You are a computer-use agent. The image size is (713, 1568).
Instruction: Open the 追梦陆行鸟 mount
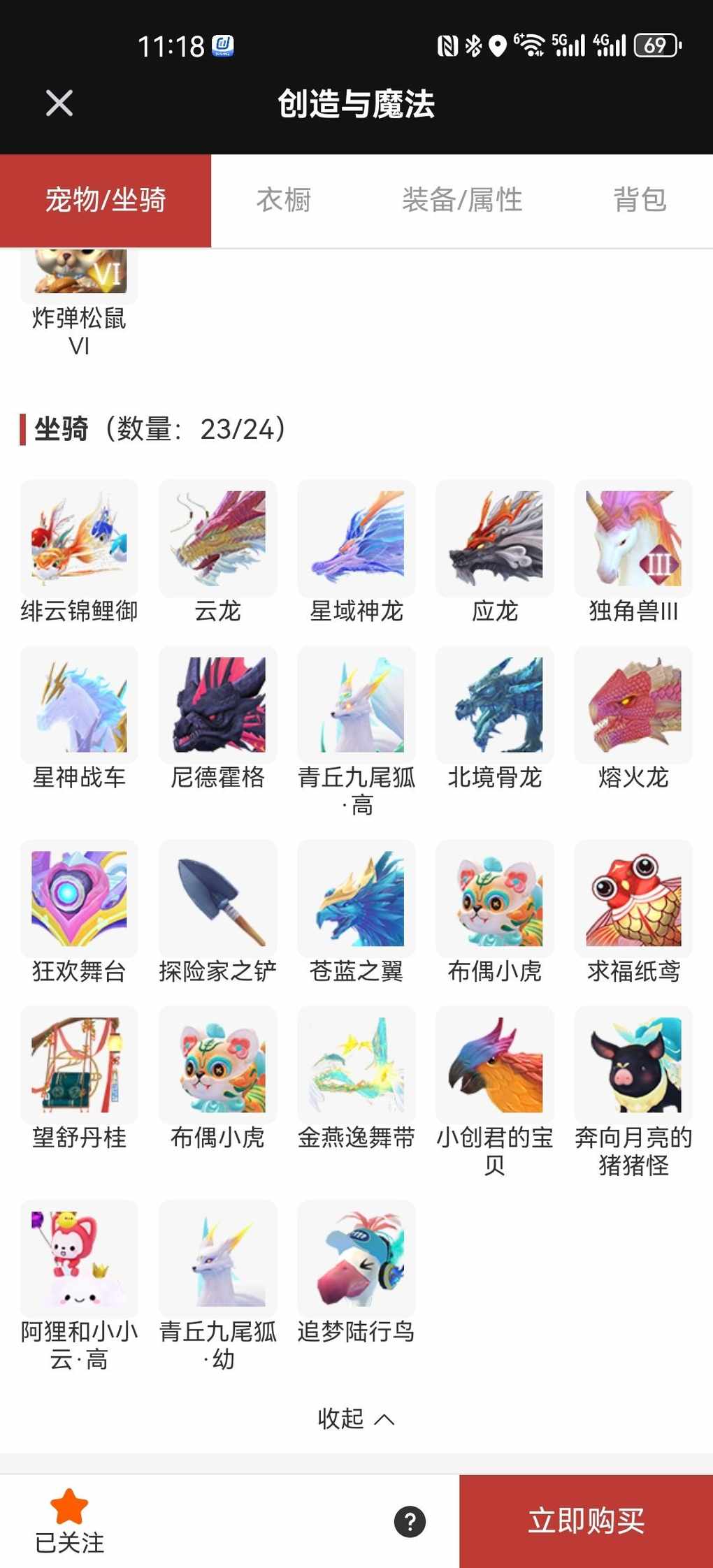356,1259
